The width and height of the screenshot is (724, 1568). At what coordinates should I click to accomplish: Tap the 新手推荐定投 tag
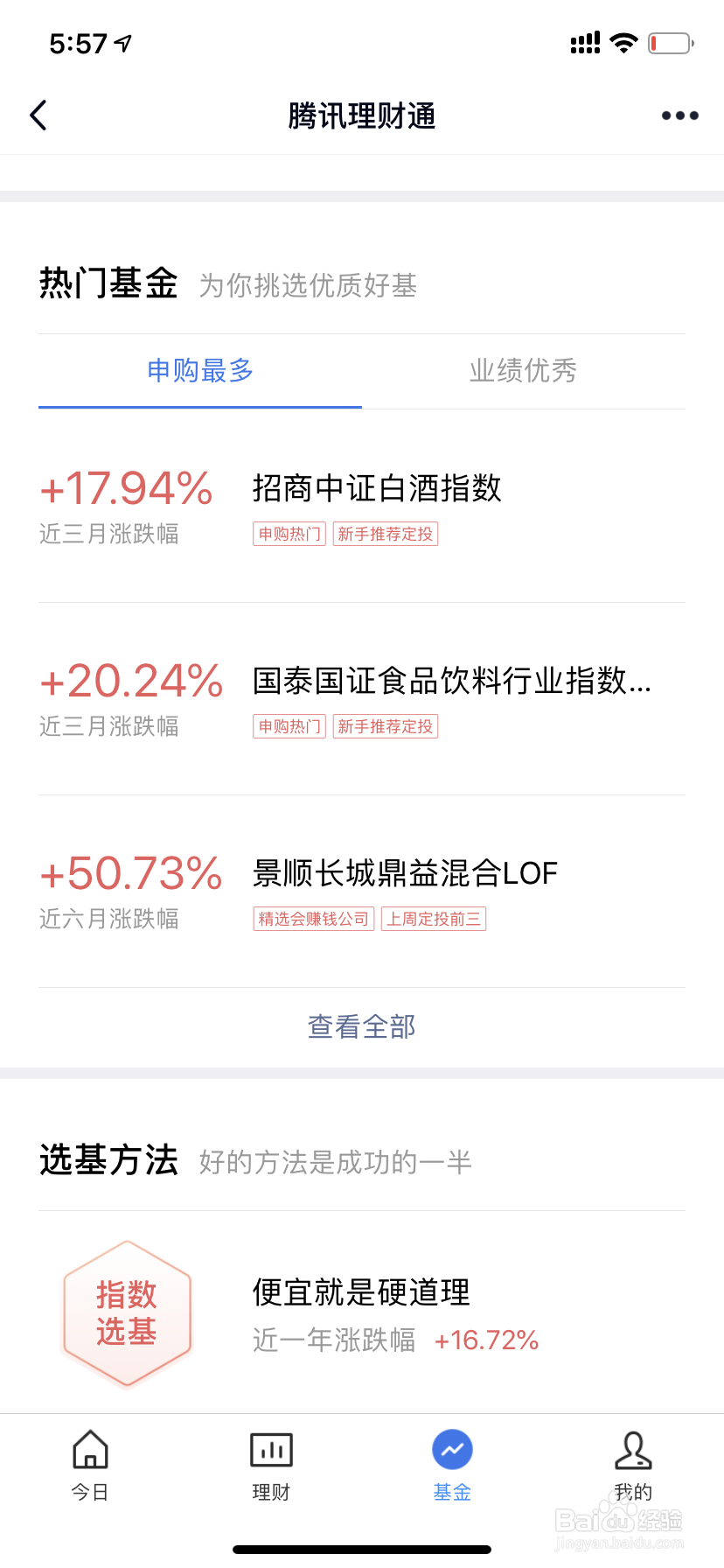click(386, 534)
